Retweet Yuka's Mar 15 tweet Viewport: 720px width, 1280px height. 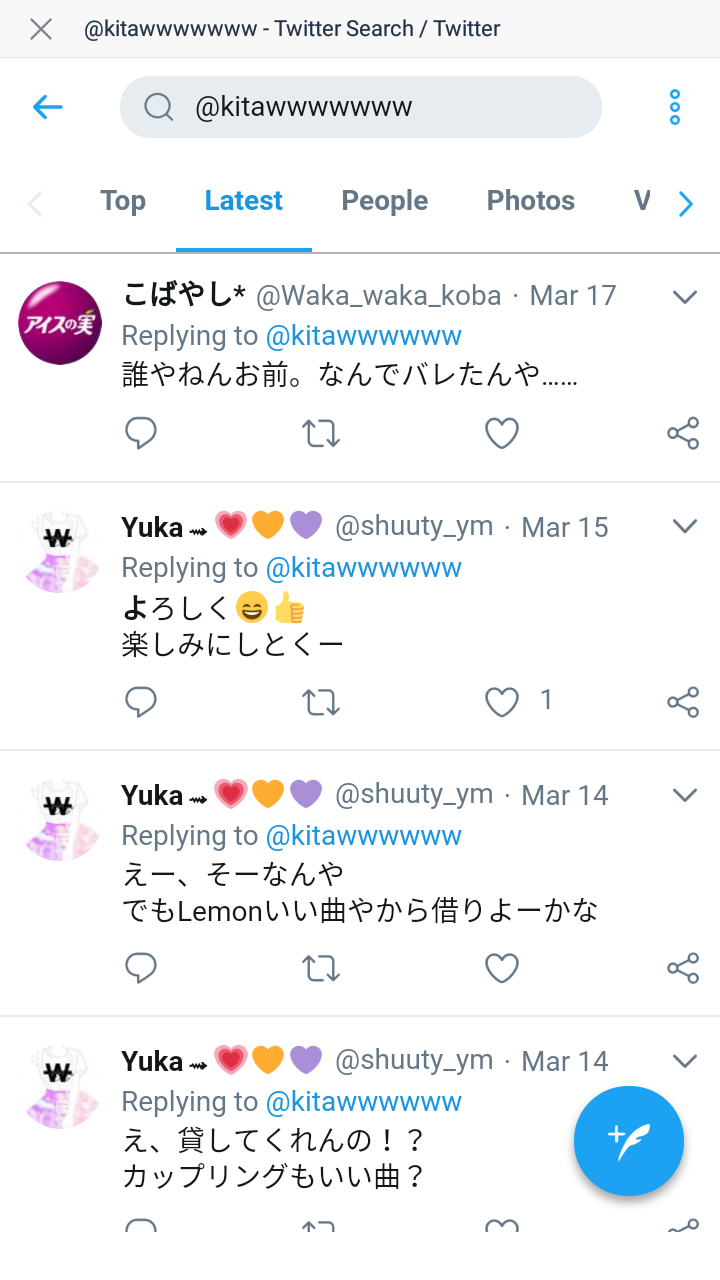(x=321, y=702)
